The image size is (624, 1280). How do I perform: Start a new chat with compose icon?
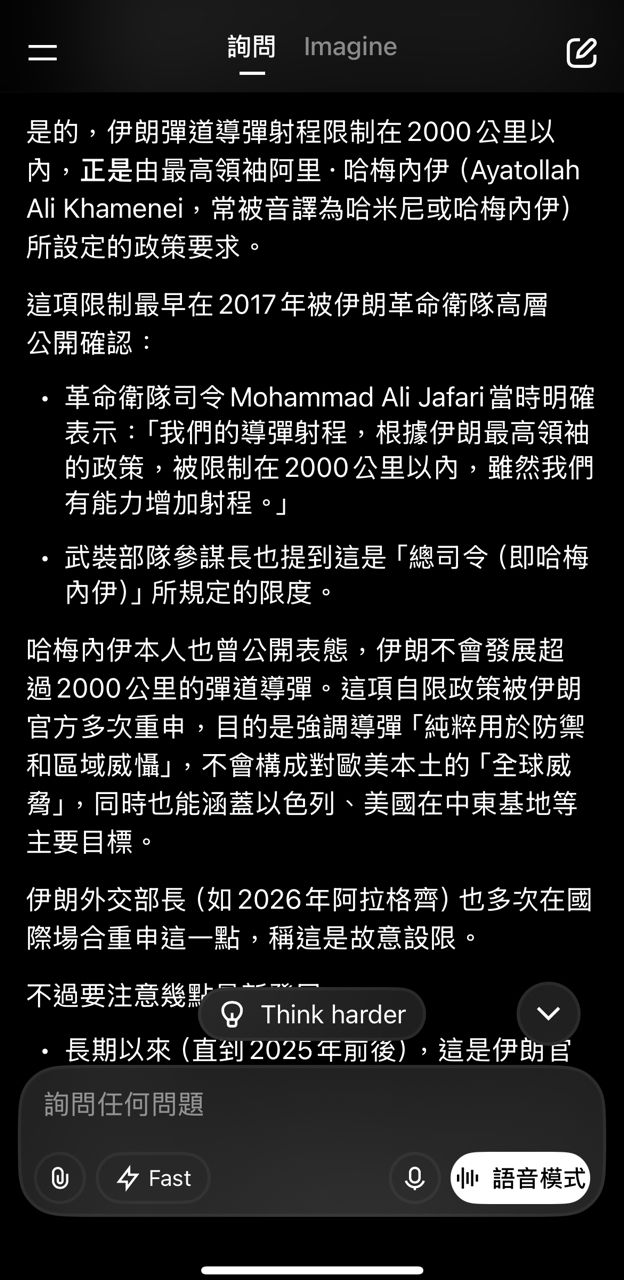582,52
